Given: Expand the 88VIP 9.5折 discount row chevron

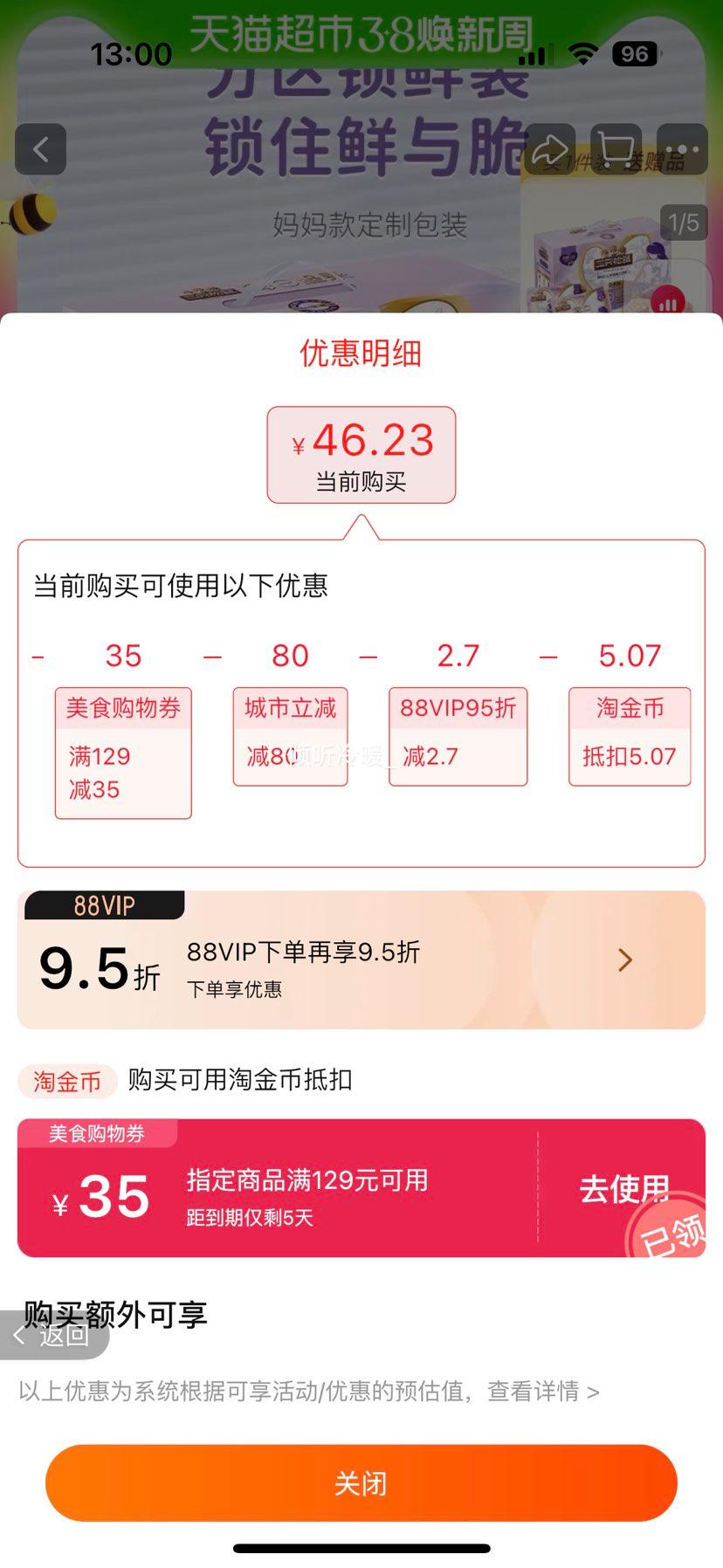Looking at the screenshot, I should click(623, 959).
